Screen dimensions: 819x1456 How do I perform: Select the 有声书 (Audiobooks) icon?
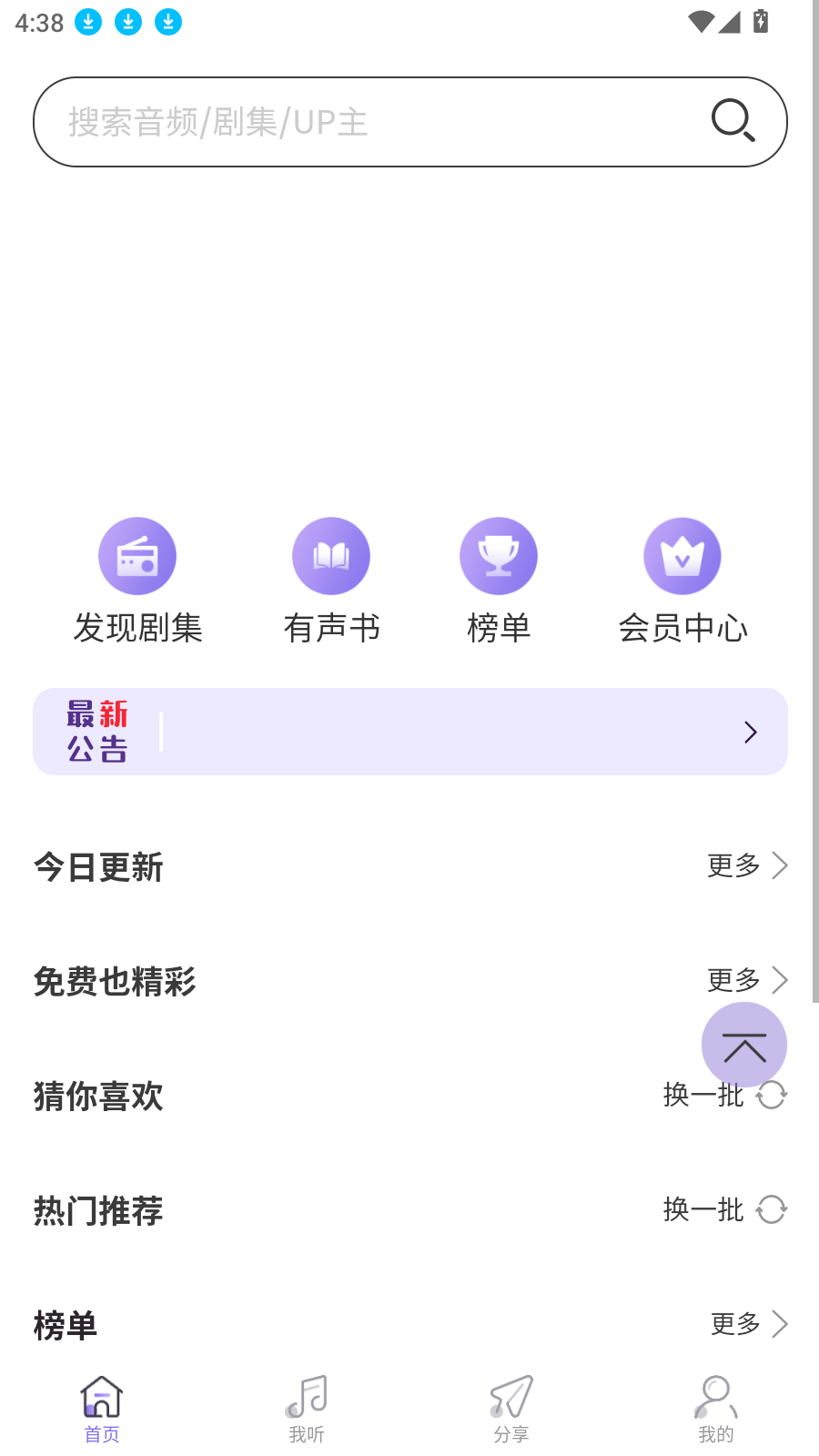(331, 555)
